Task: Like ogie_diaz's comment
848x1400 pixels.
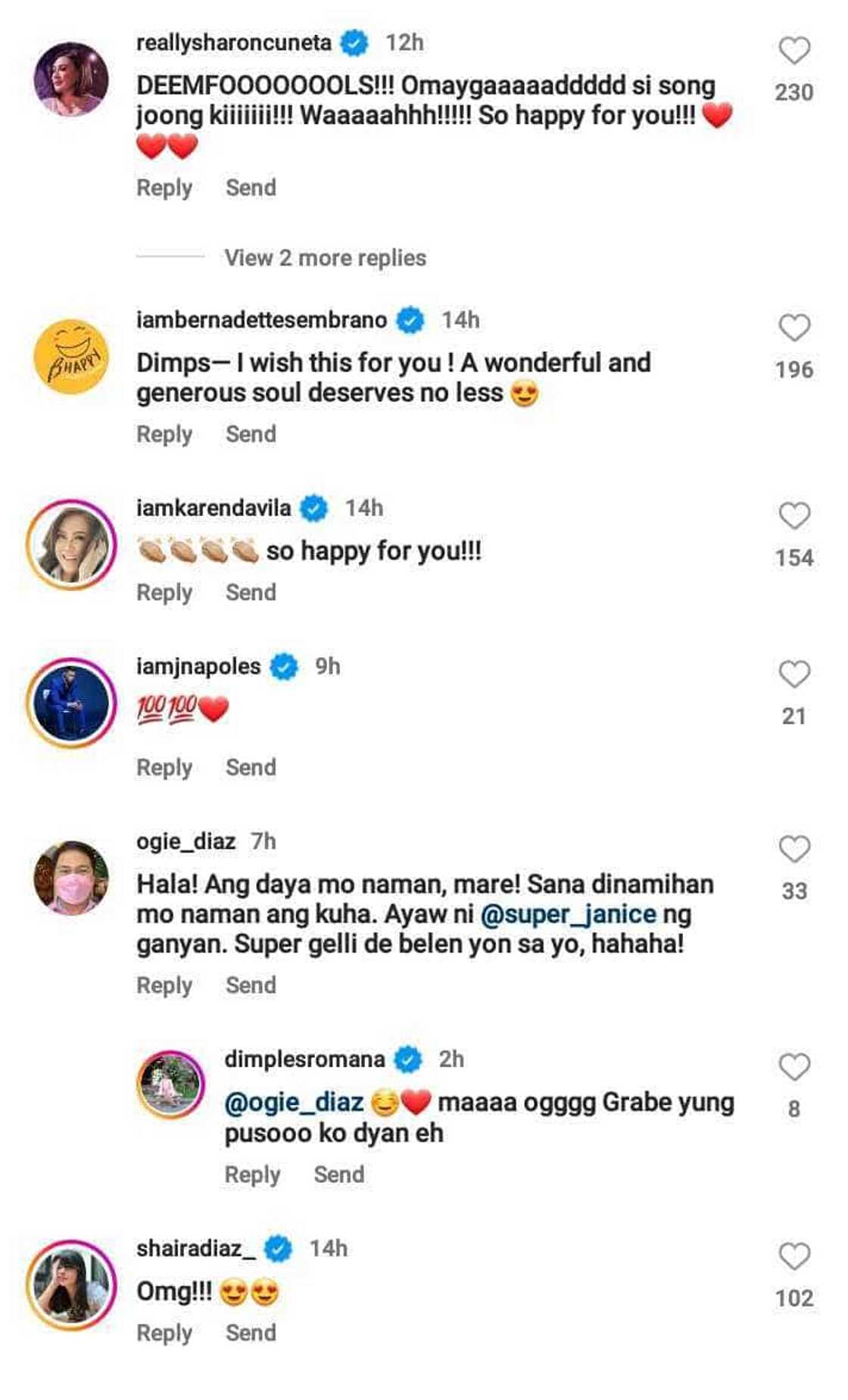Action: [794, 850]
